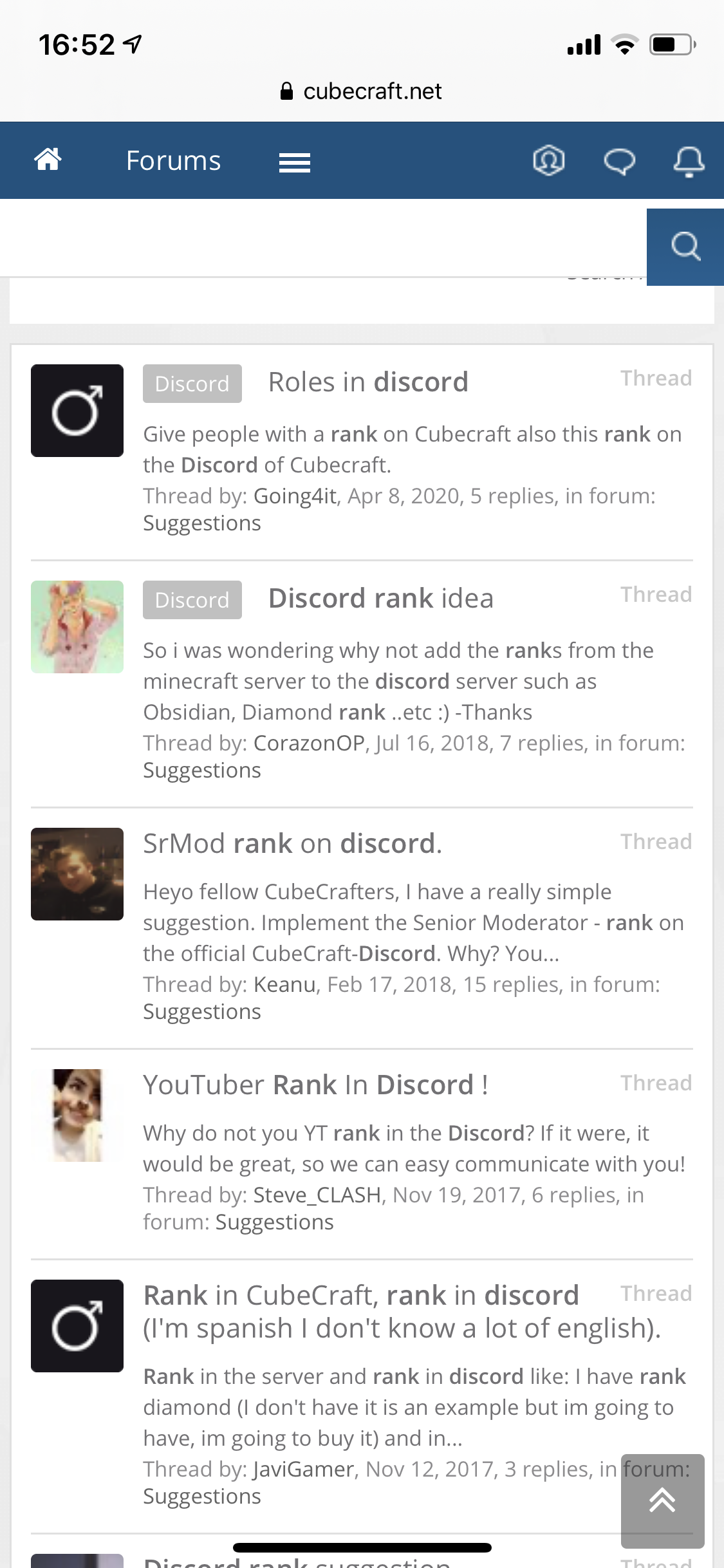
Task: View Going4it's profile
Action: click(295, 496)
